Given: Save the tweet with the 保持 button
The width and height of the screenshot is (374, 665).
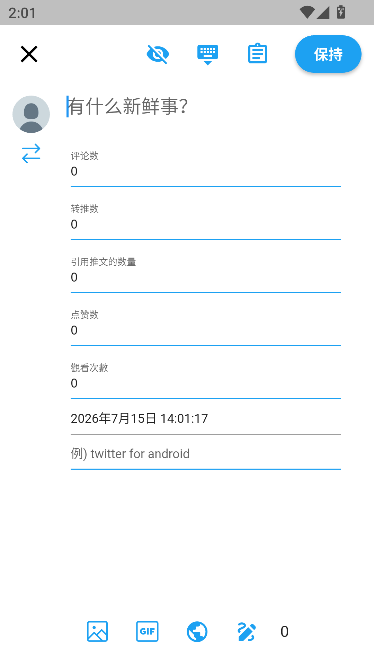Looking at the screenshot, I should pyautogui.click(x=328, y=54).
